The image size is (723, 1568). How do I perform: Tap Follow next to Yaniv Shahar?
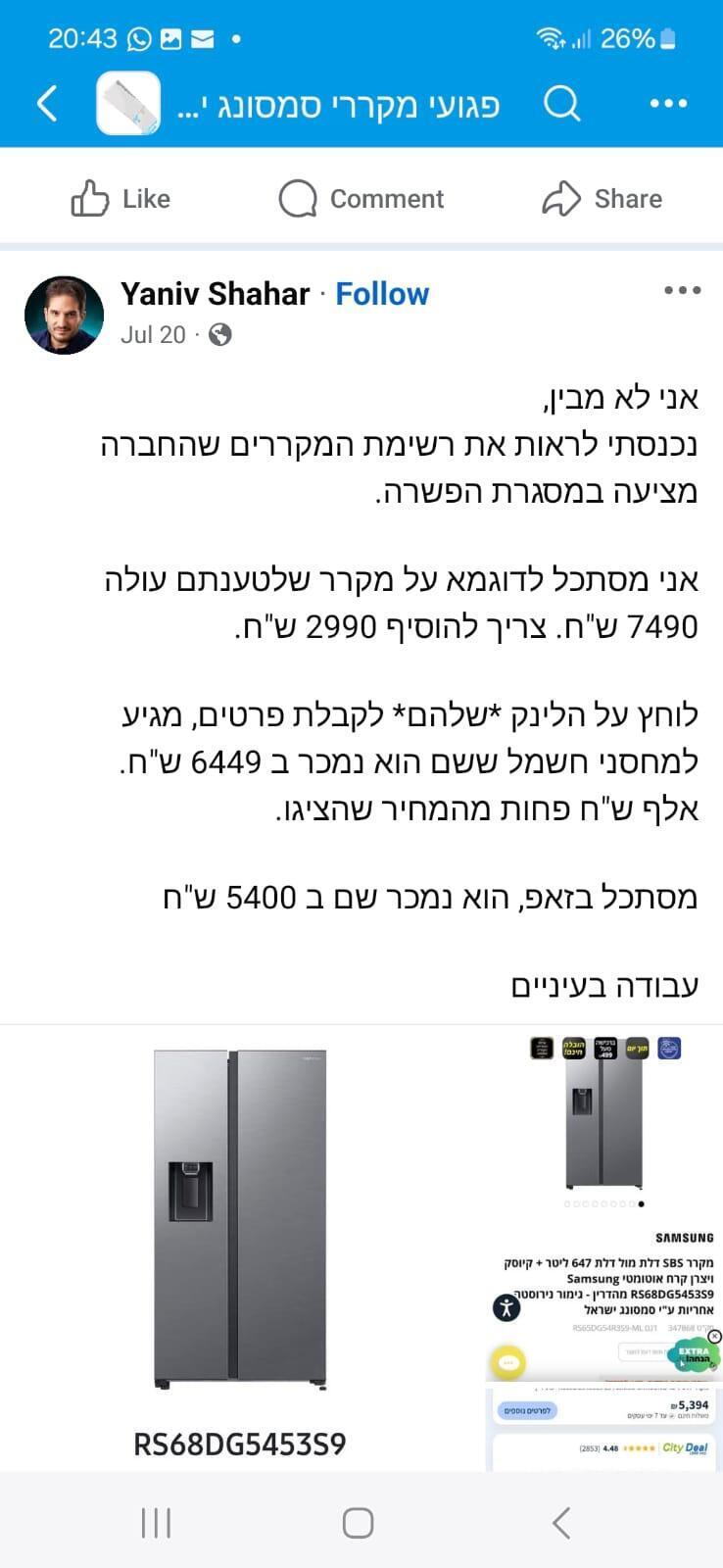(x=382, y=293)
